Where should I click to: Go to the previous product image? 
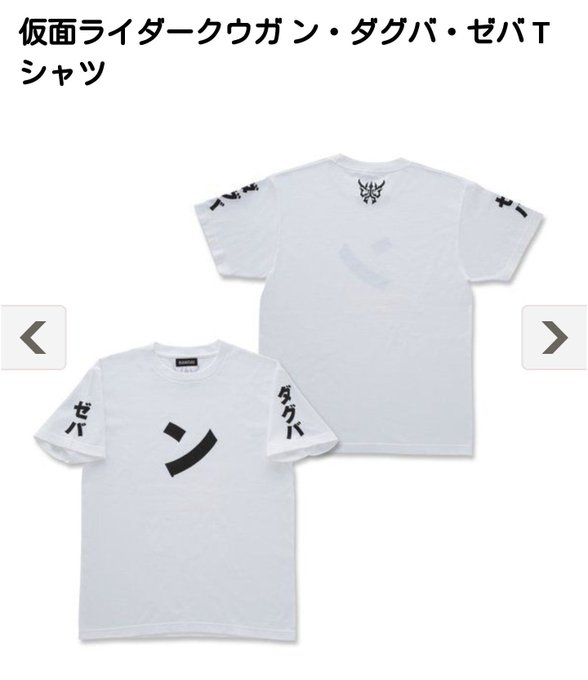click(33, 337)
